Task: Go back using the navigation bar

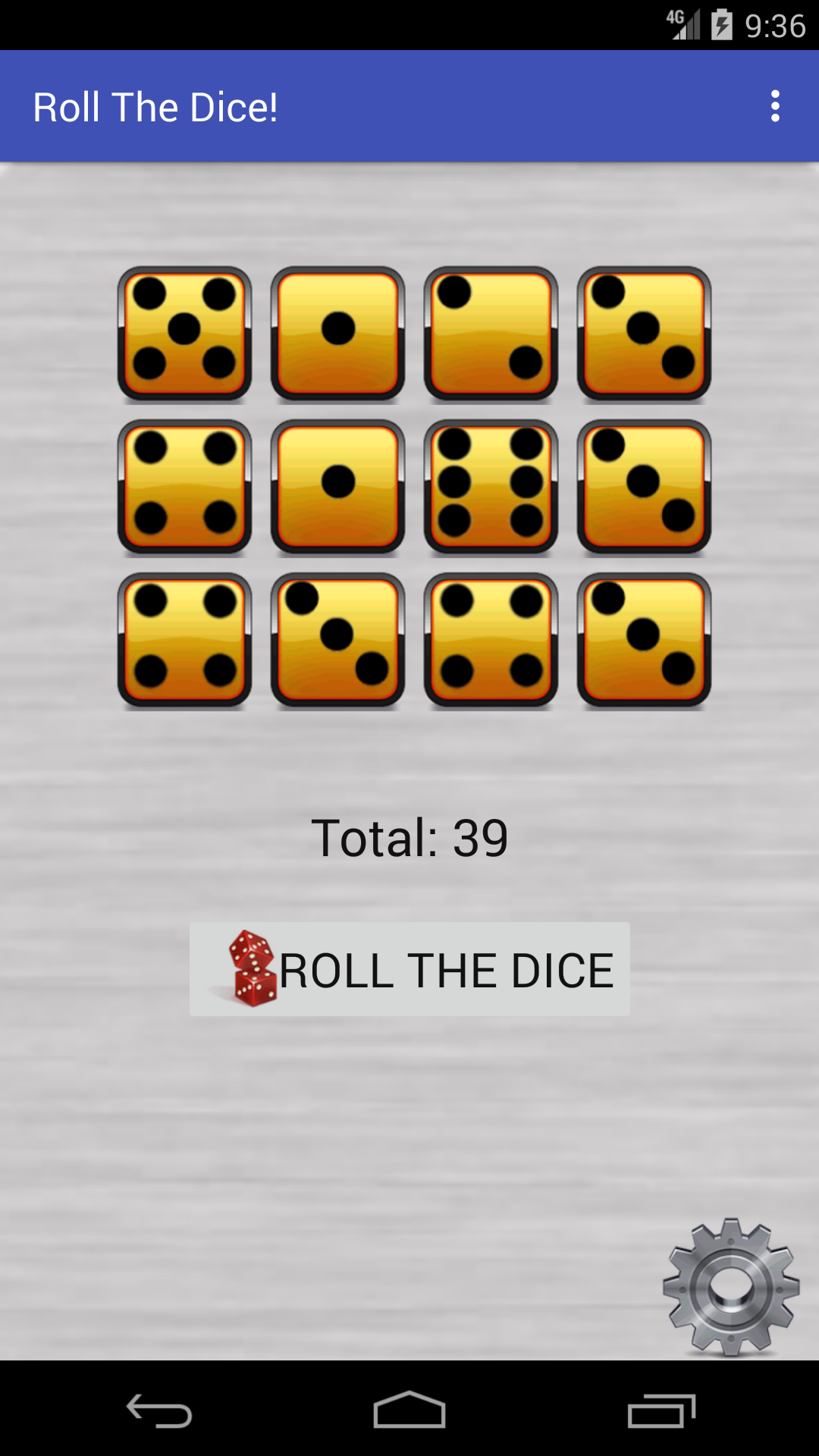Action: [159, 1411]
